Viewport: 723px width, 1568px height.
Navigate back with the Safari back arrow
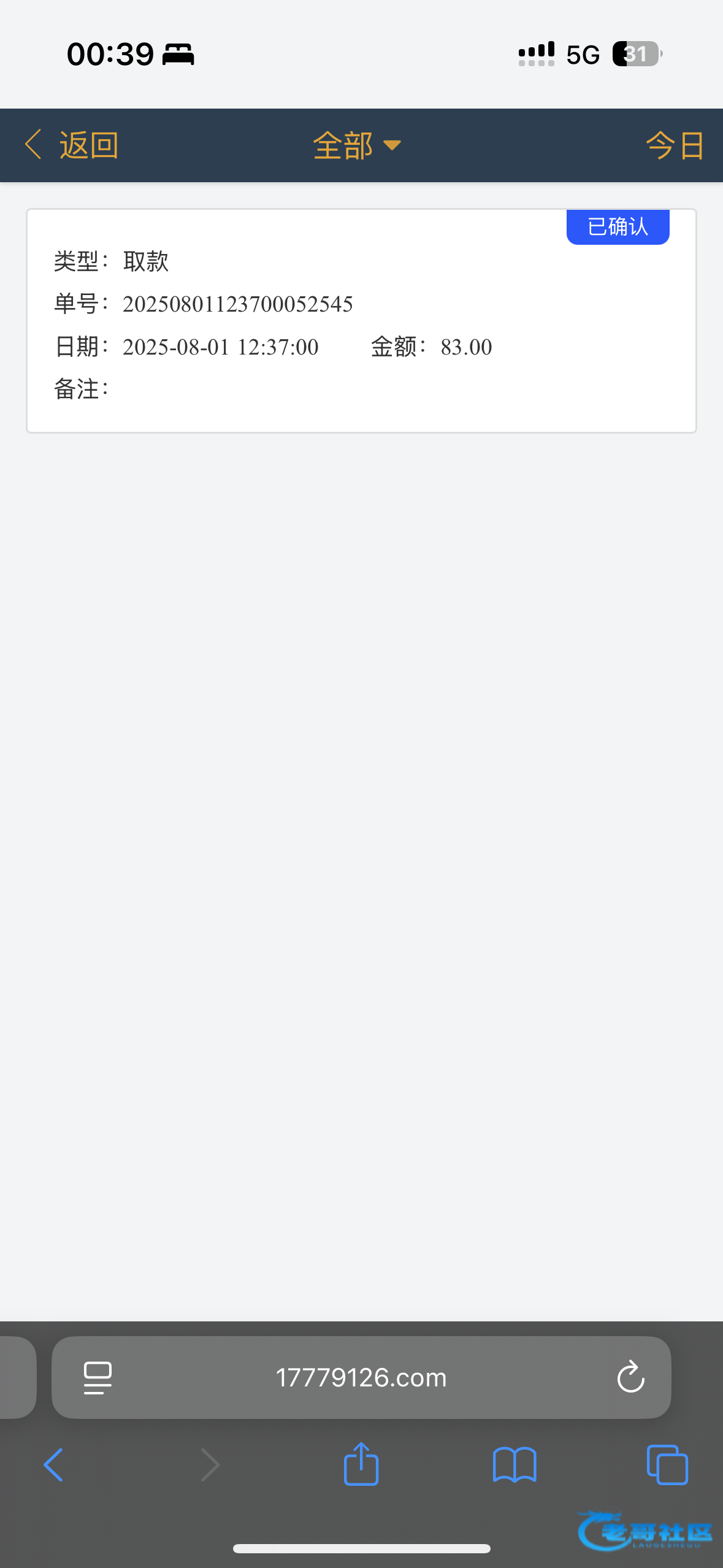[x=53, y=1465]
